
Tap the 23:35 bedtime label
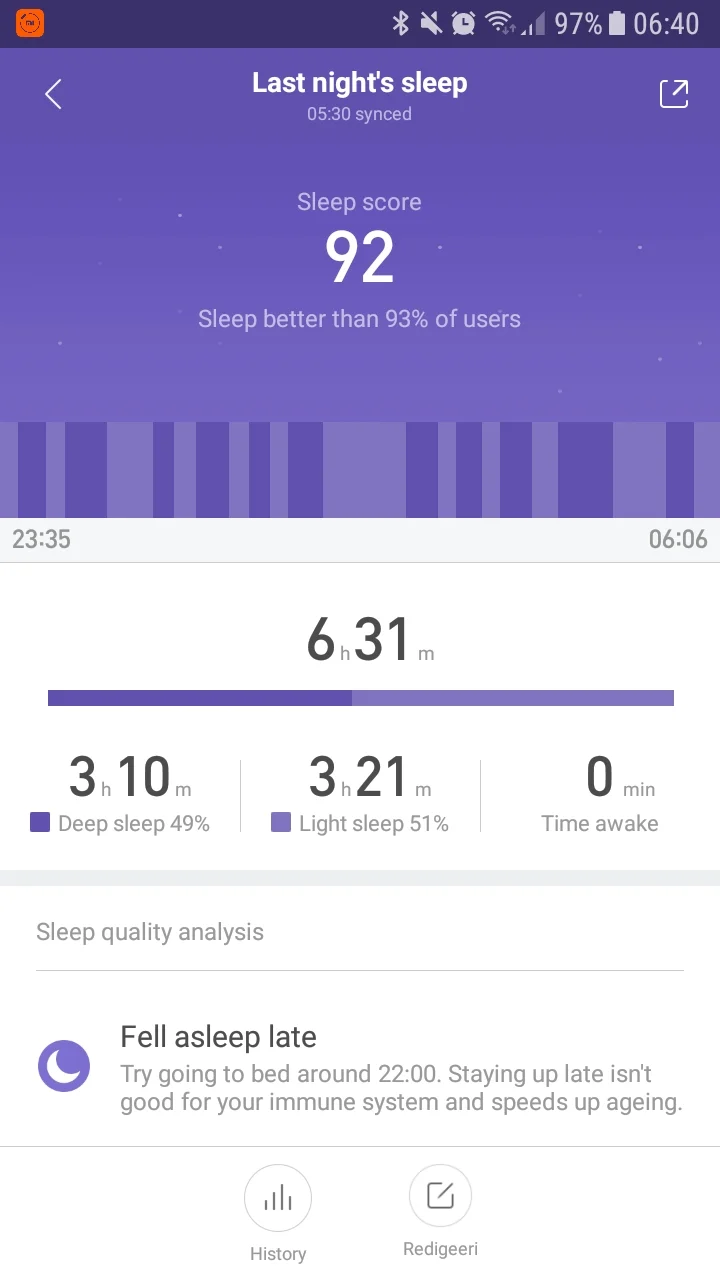coord(40,539)
